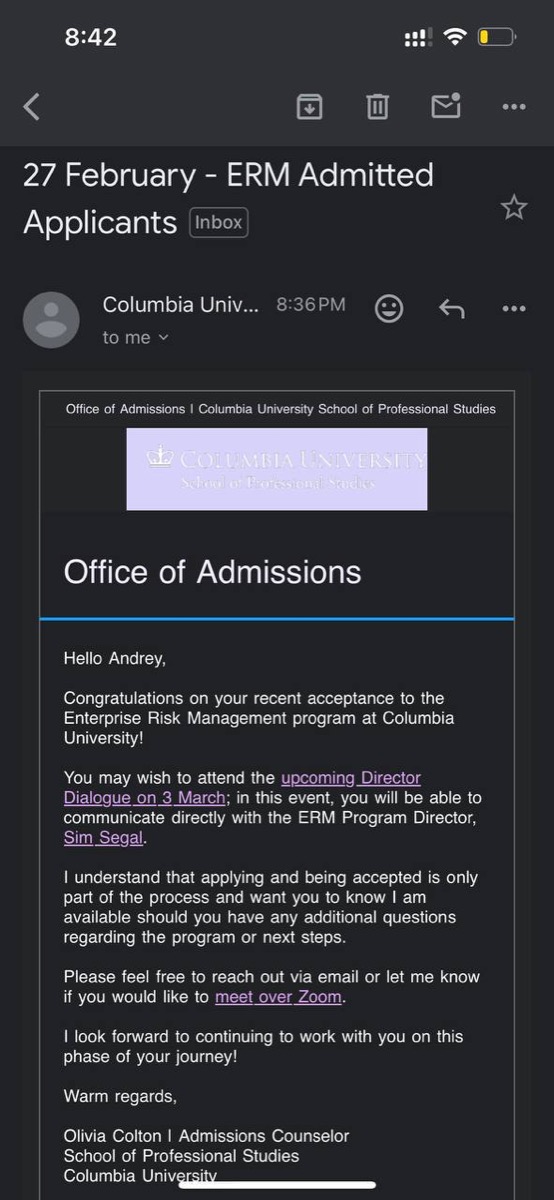The height and width of the screenshot is (1200, 554).
Task: Go back to the inbox list
Action: (x=32, y=106)
